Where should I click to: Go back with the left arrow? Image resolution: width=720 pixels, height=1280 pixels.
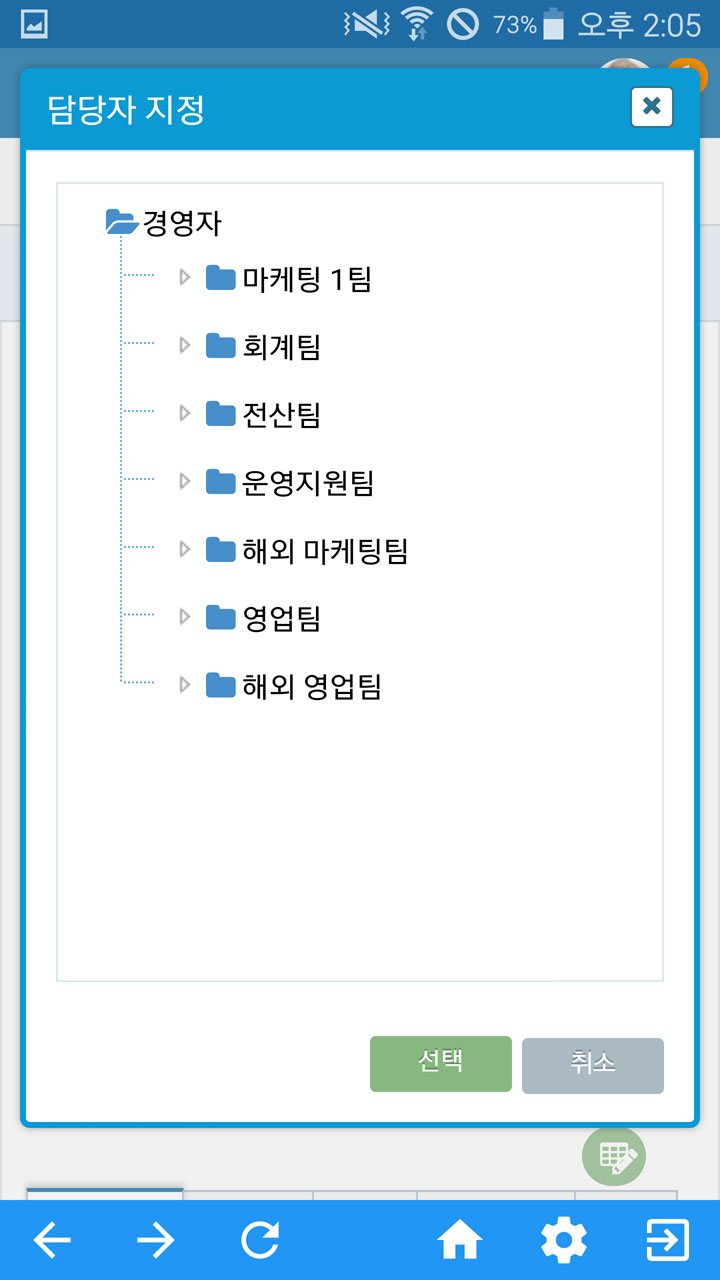point(52,1241)
